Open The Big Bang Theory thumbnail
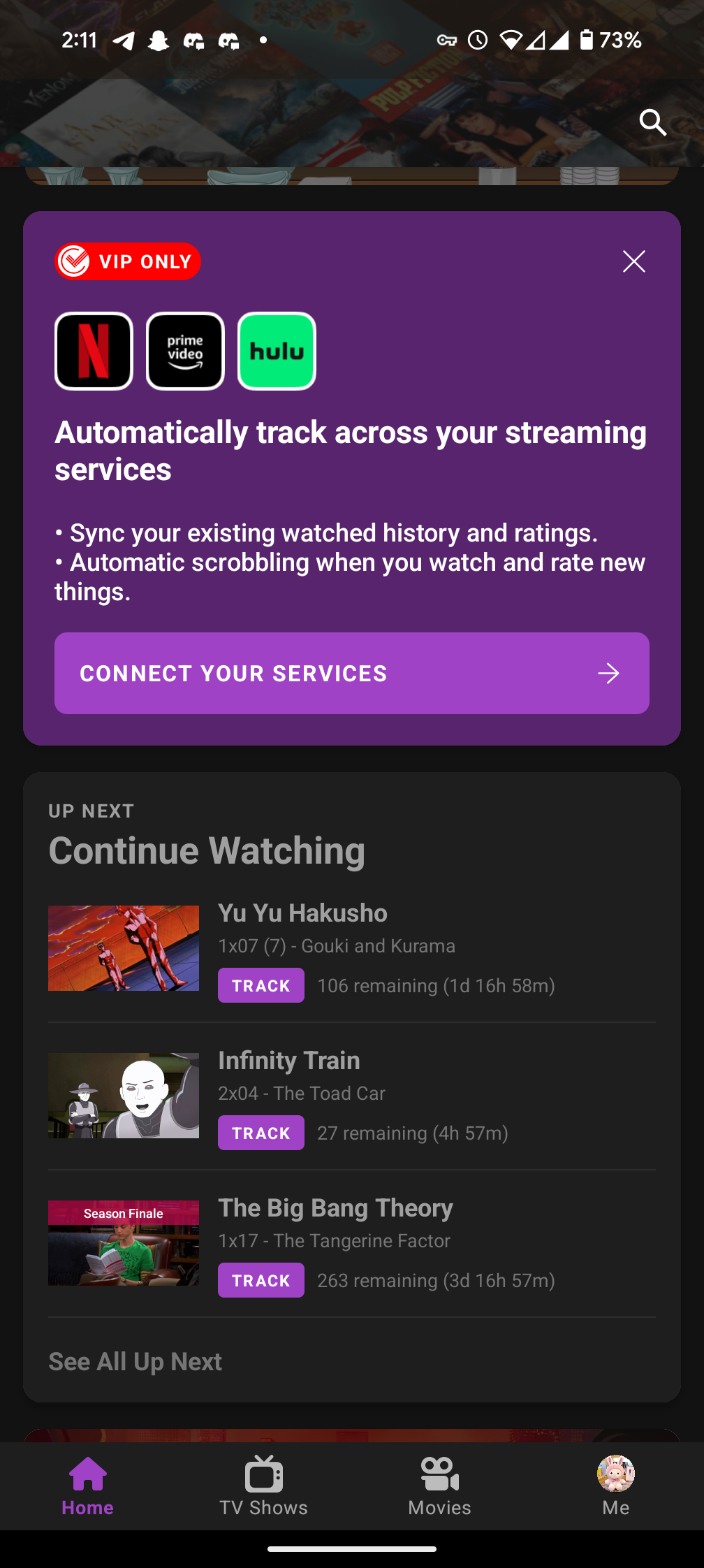 coord(124,1243)
